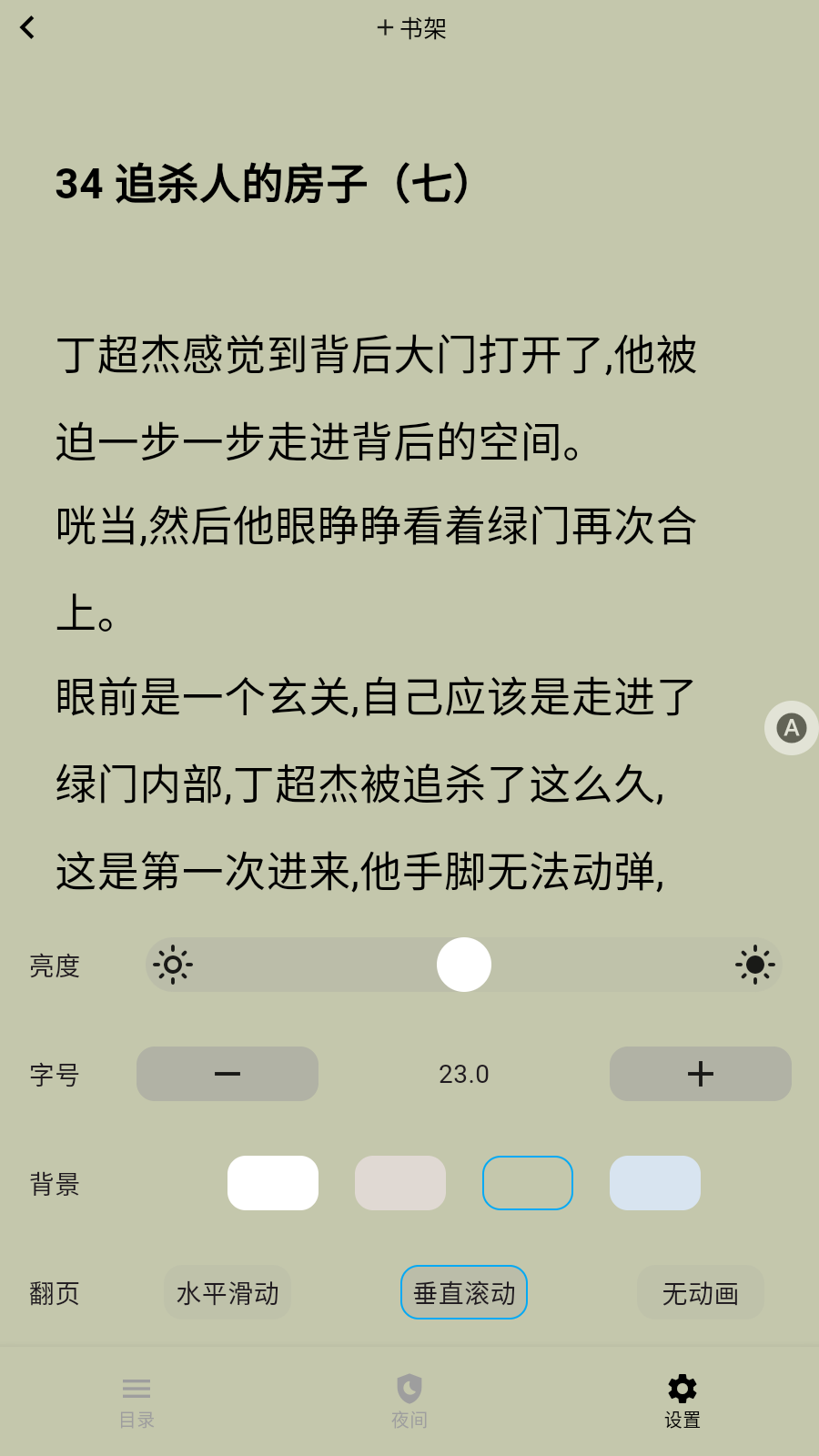Select the white background color swatch

(x=272, y=1182)
